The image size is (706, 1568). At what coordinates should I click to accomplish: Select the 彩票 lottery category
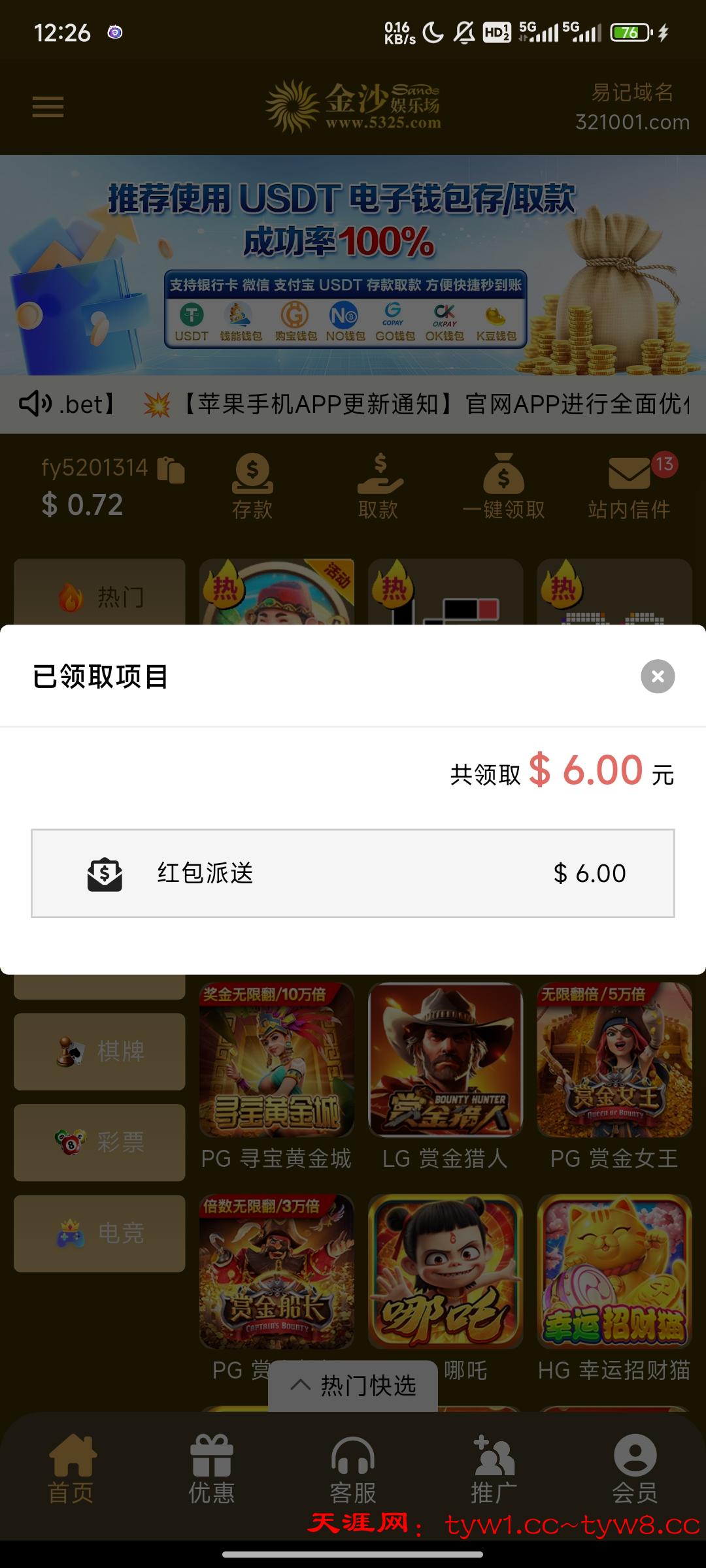click(x=99, y=1142)
